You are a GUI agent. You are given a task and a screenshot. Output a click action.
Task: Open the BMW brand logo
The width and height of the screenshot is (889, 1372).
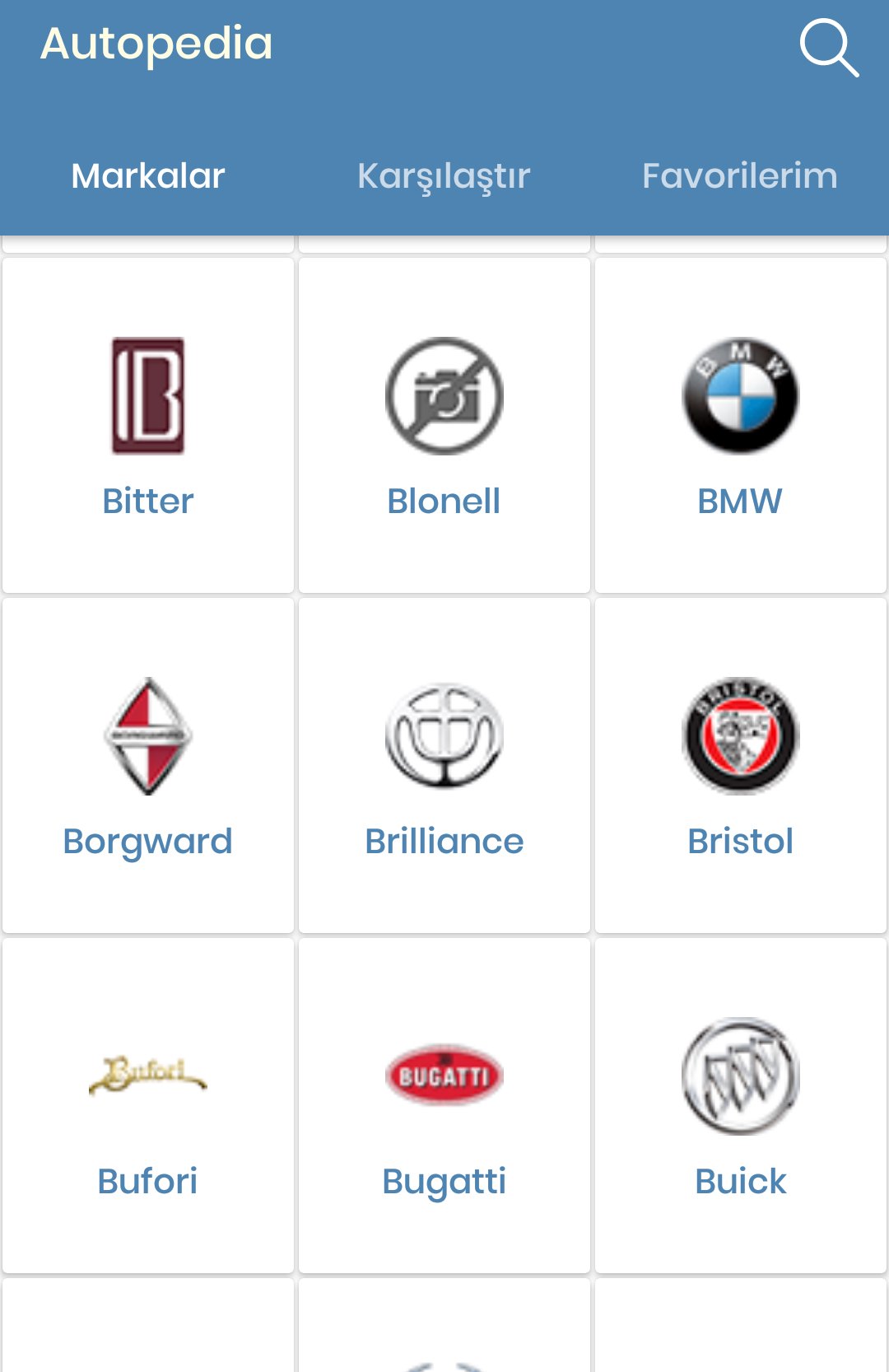pos(739,396)
